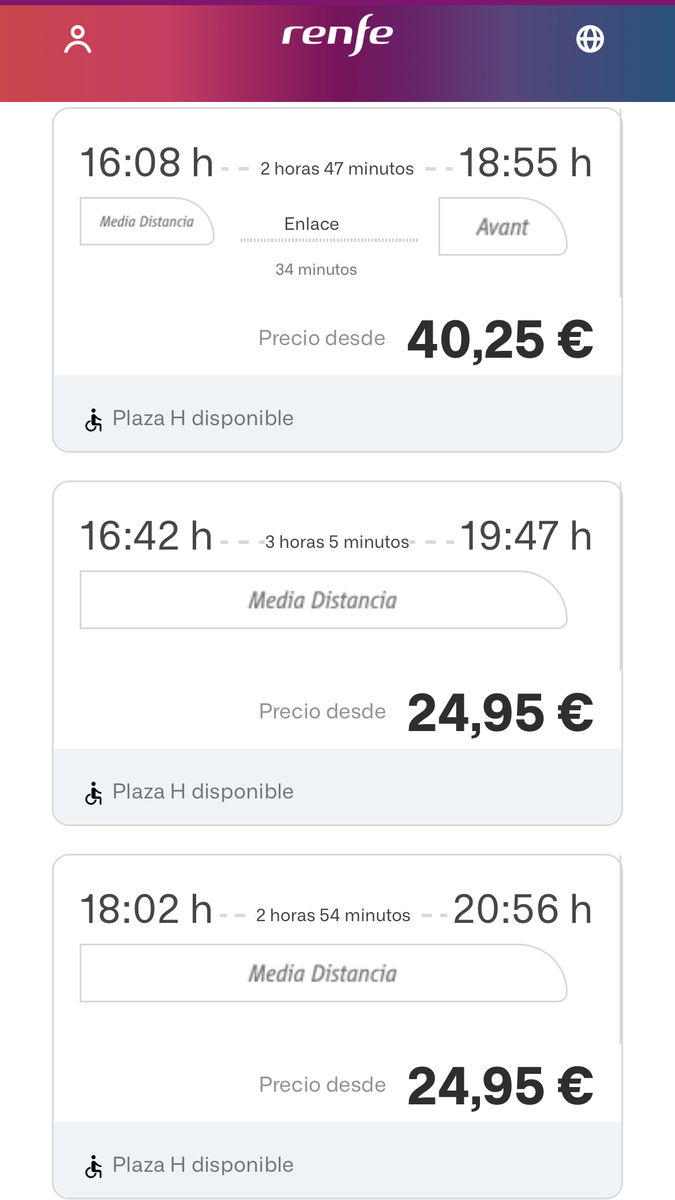
Task: Choose the 16:42 h Media Distancia train
Action: (x=337, y=620)
